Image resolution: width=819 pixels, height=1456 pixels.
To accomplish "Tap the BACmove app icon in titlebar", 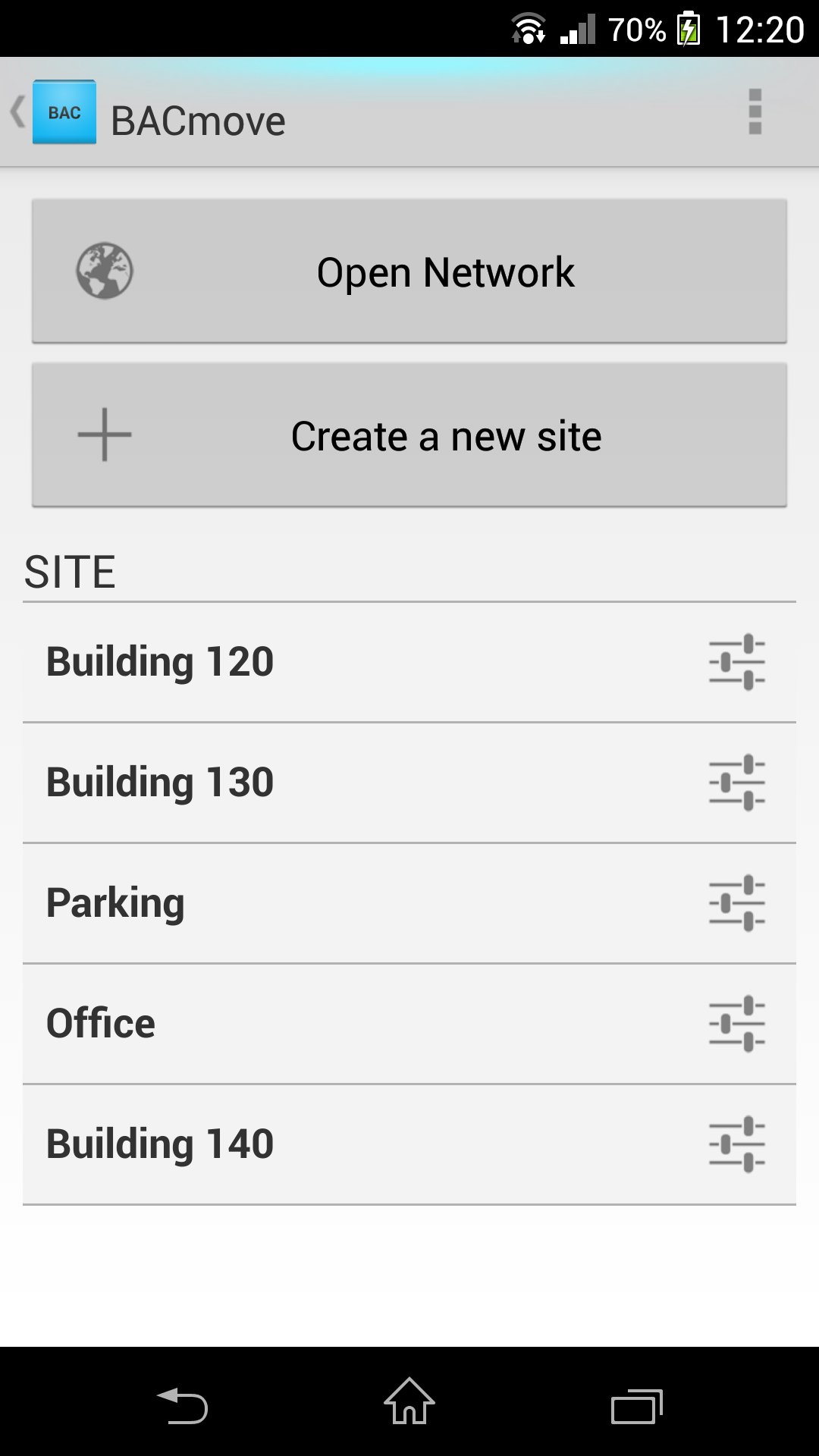I will click(x=64, y=114).
